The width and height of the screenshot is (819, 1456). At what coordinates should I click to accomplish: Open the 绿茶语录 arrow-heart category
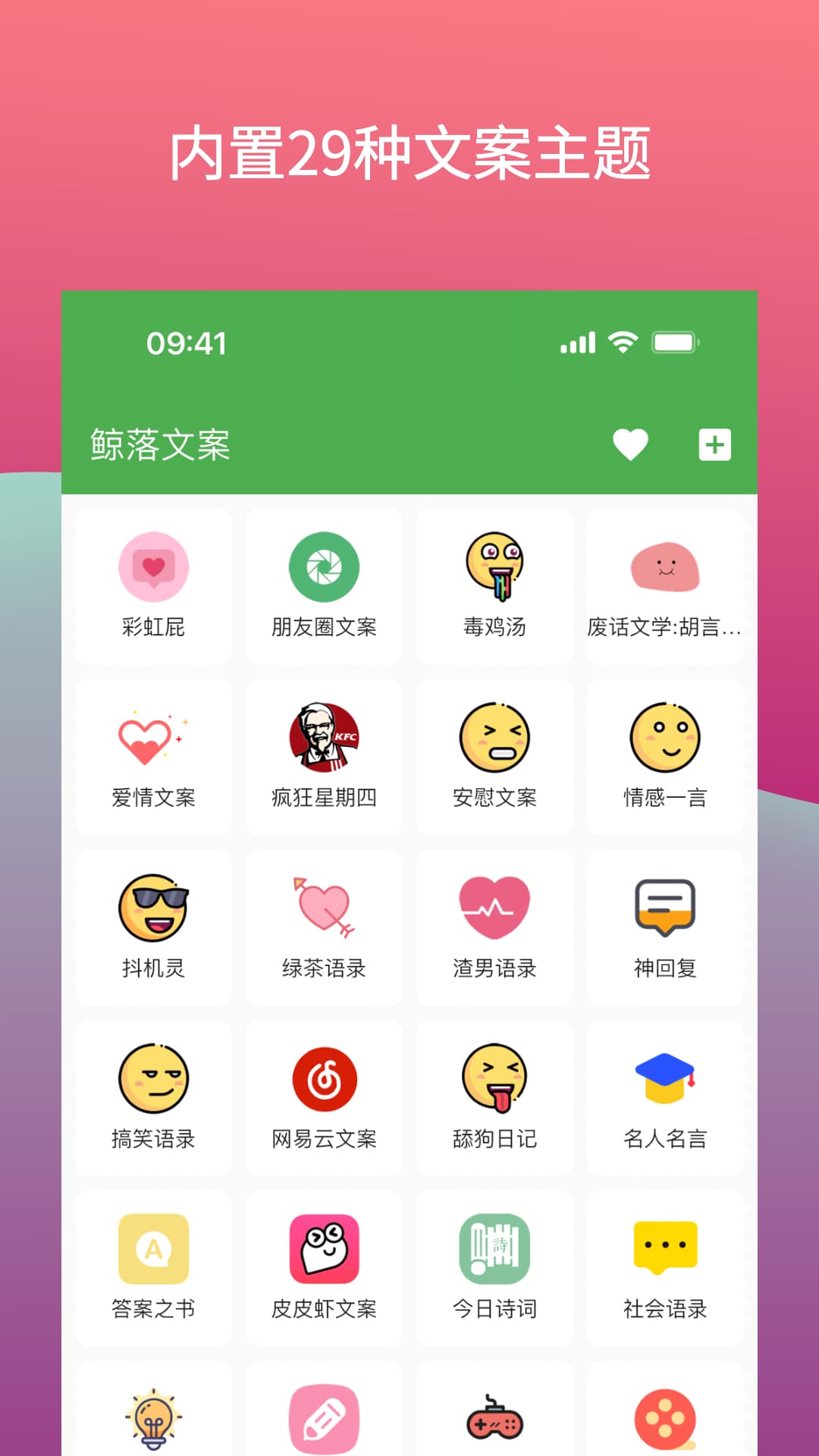324,925
